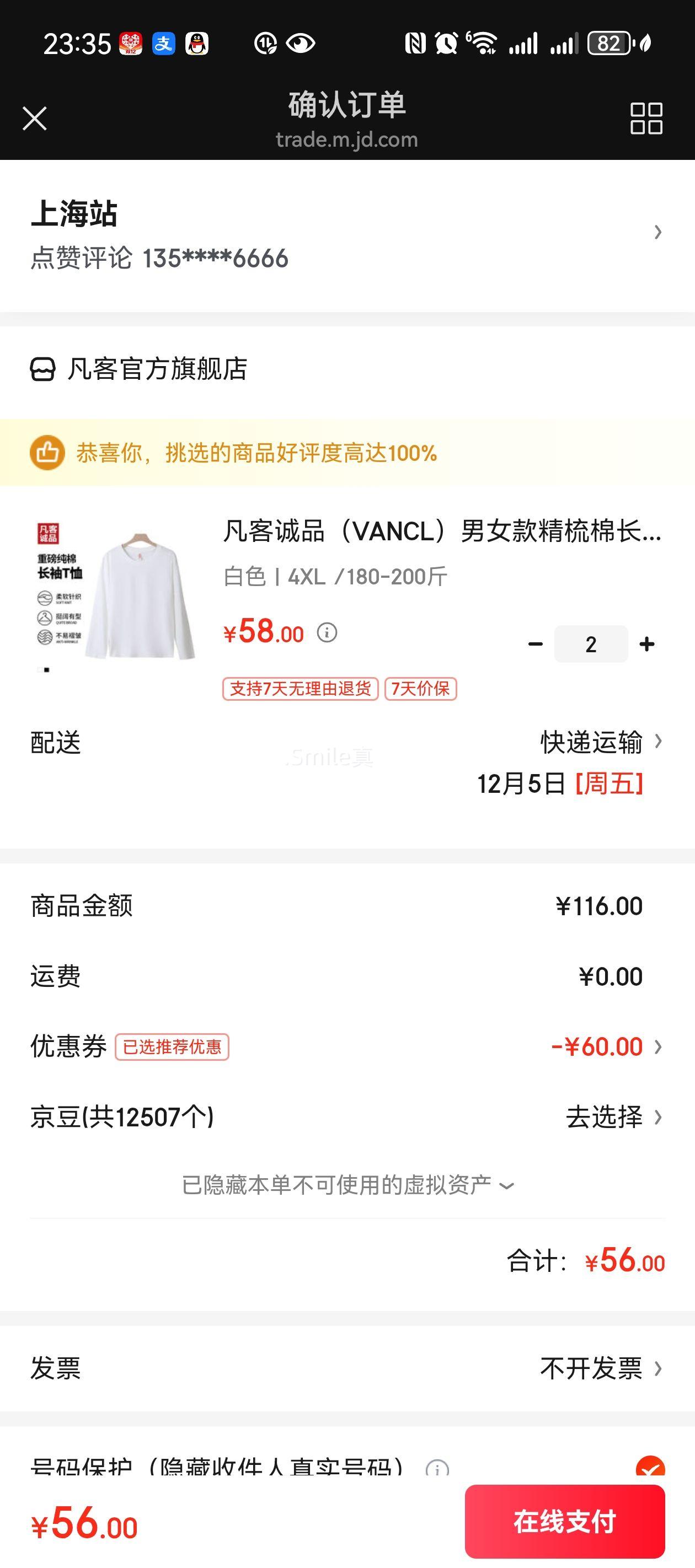View the VANCL long-sleeve shirt product image
Viewport: 695px width, 1568px height.
click(x=116, y=595)
